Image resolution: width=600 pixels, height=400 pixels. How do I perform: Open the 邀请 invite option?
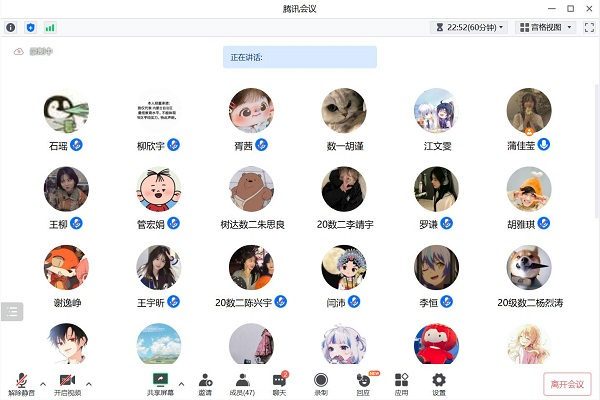pyautogui.click(x=205, y=382)
